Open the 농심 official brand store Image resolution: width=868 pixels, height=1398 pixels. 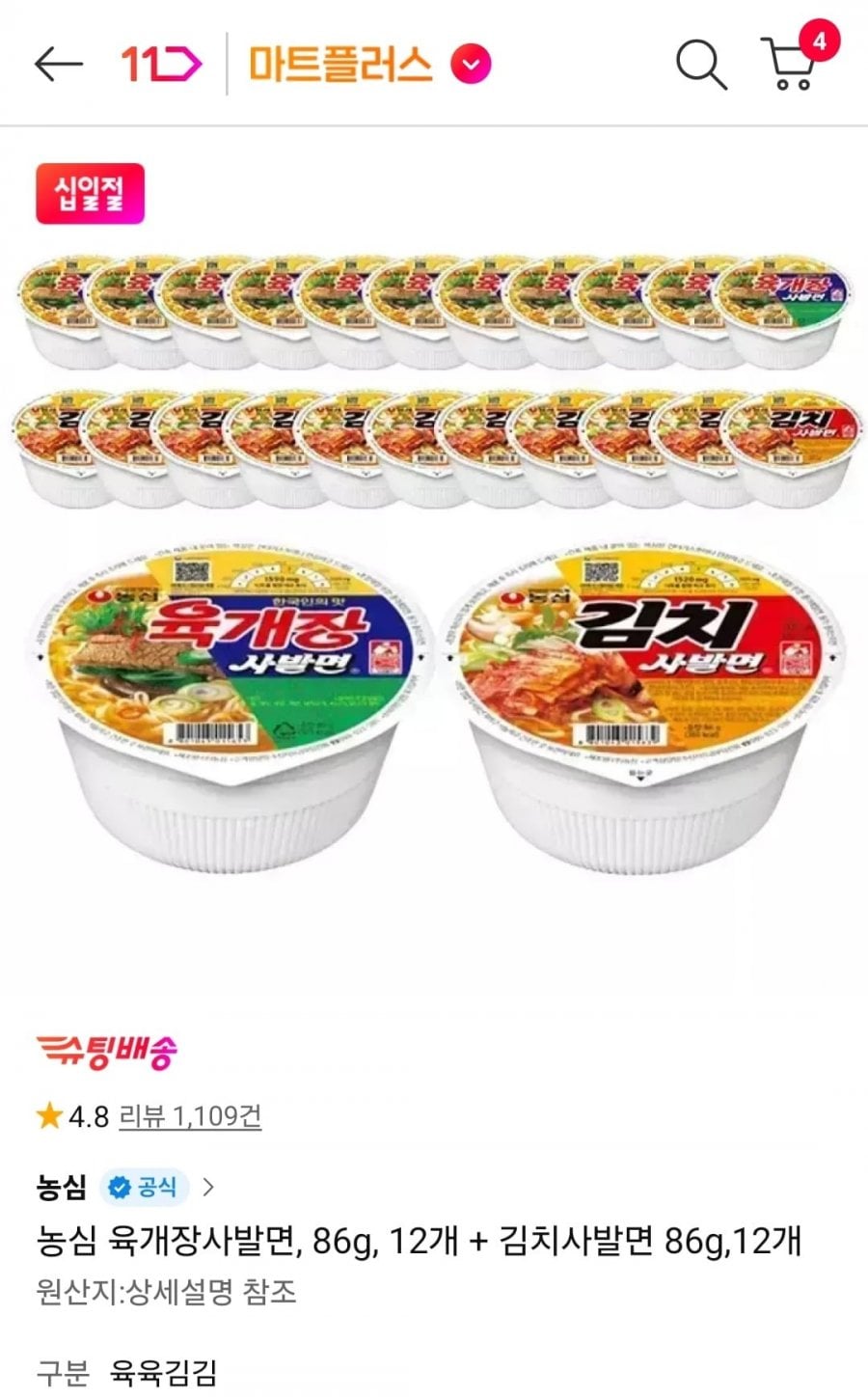(x=125, y=1187)
